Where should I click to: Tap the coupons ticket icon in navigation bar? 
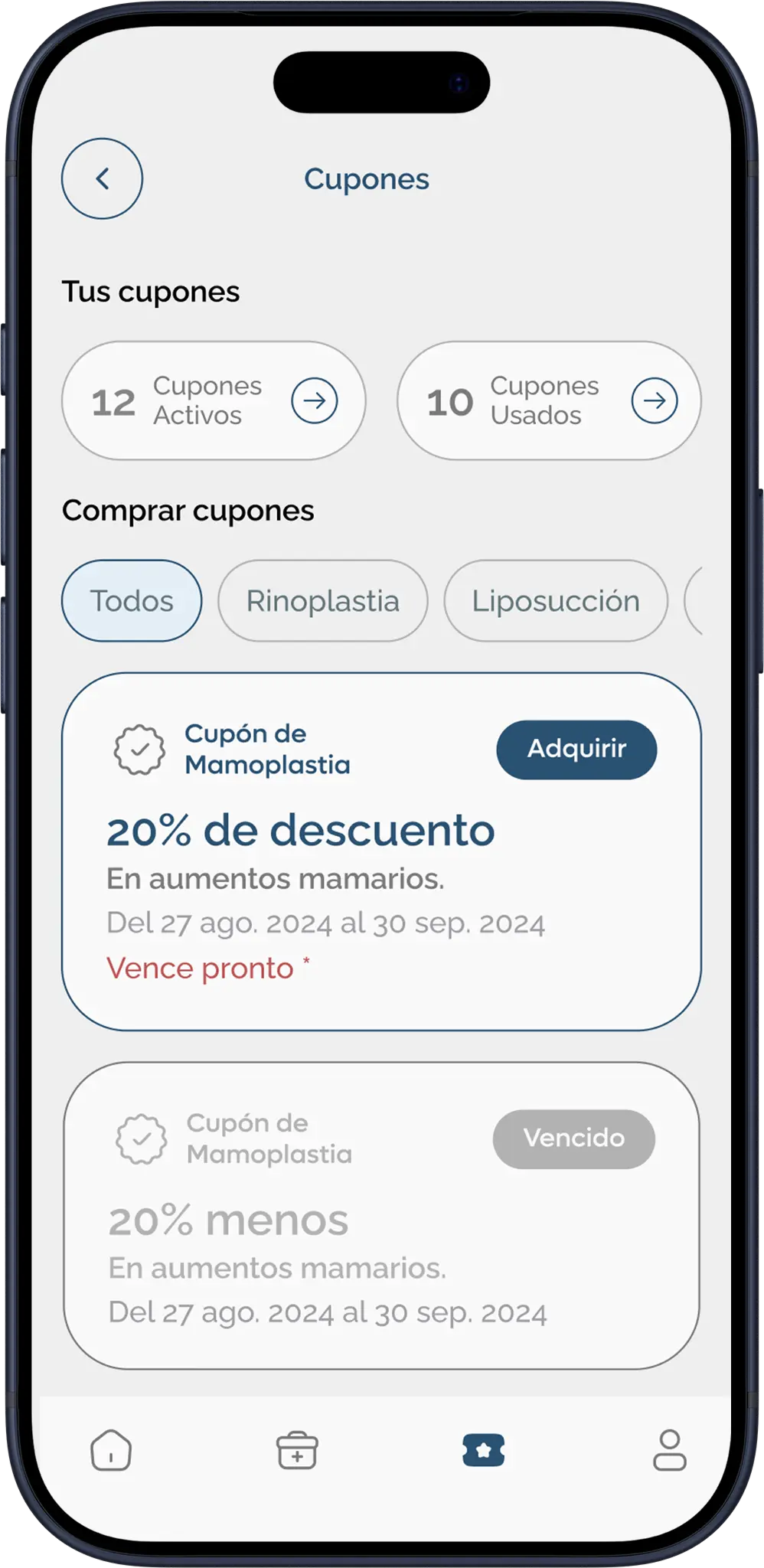(x=484, y=1449)
